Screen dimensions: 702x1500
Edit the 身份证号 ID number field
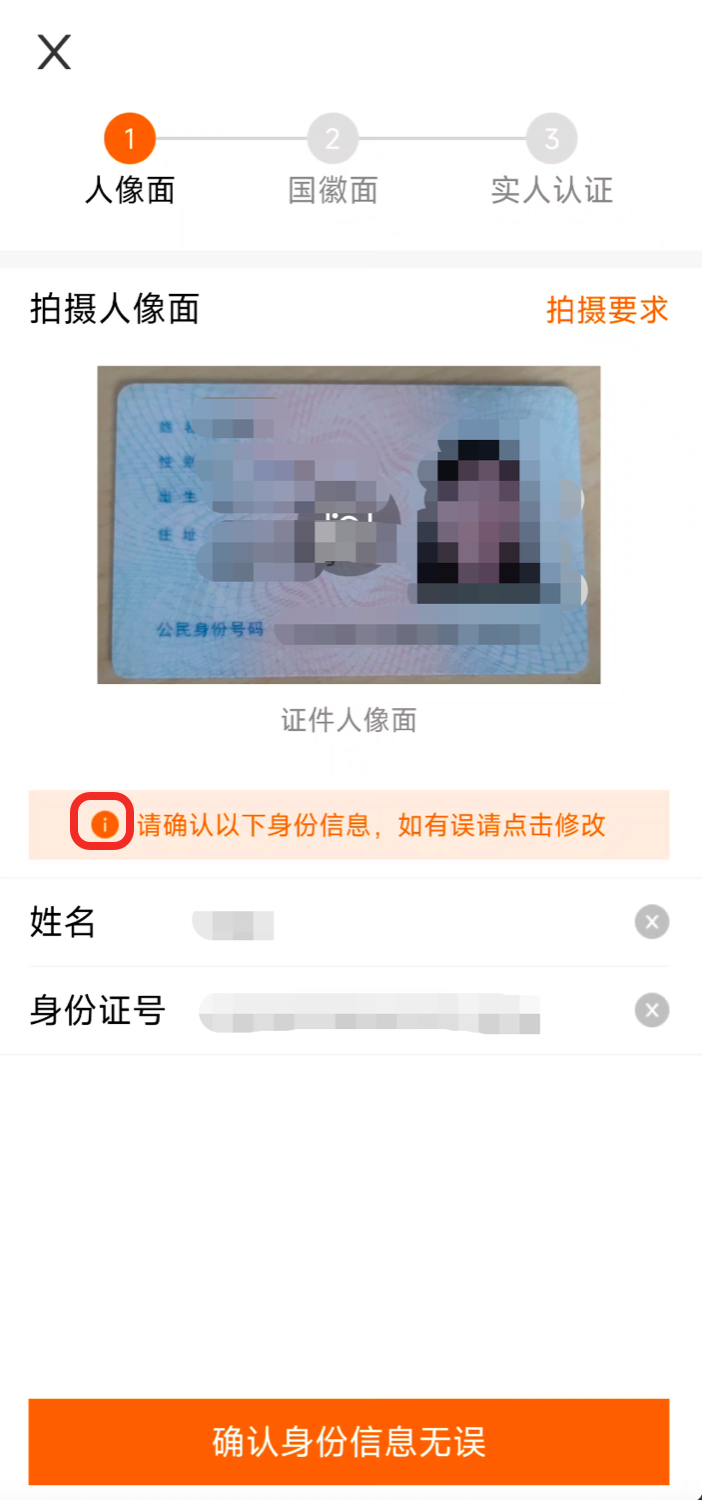click(x=400, y=1011)
